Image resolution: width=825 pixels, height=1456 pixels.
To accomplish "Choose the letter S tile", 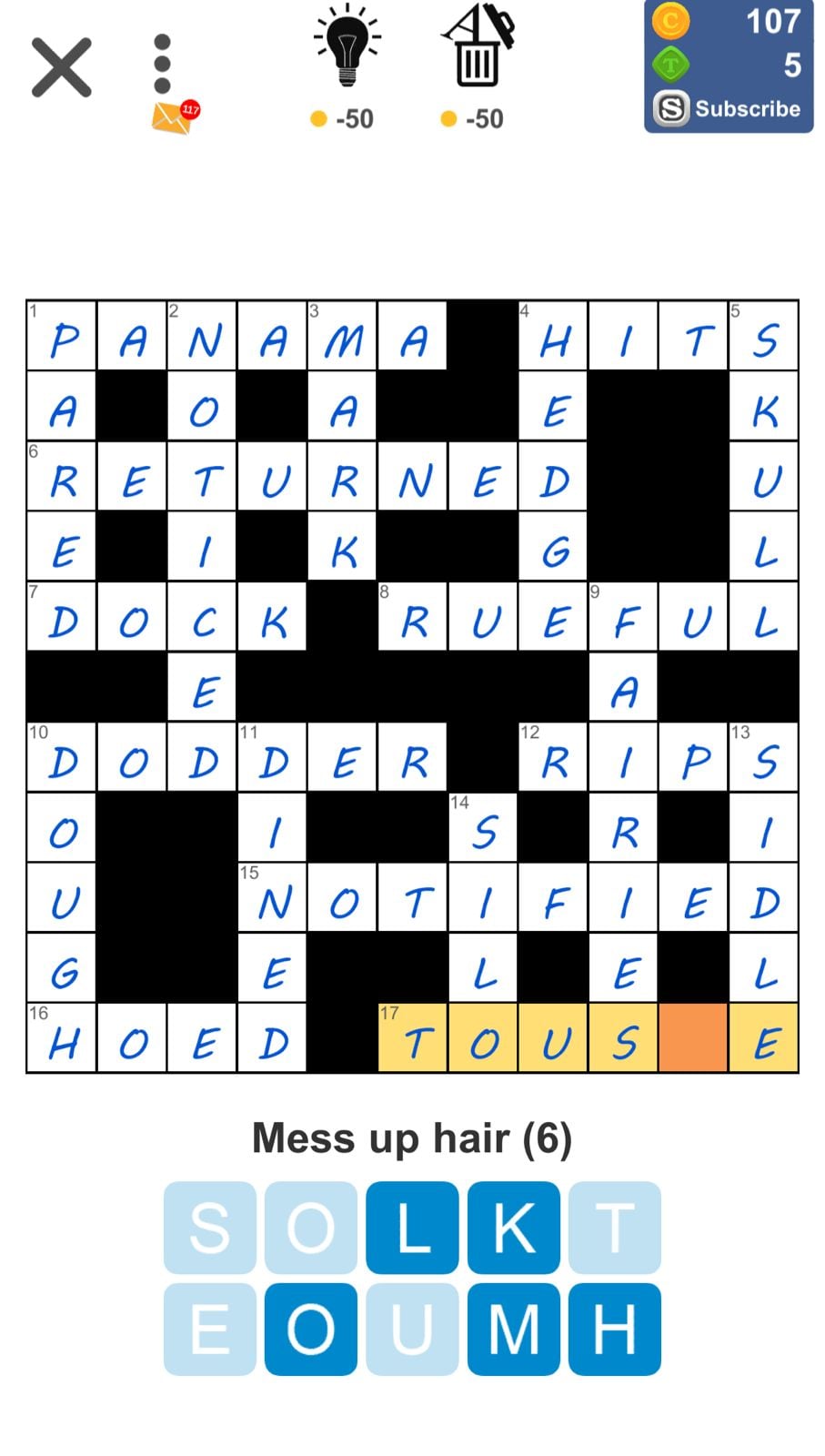I will pos(210,1227).
